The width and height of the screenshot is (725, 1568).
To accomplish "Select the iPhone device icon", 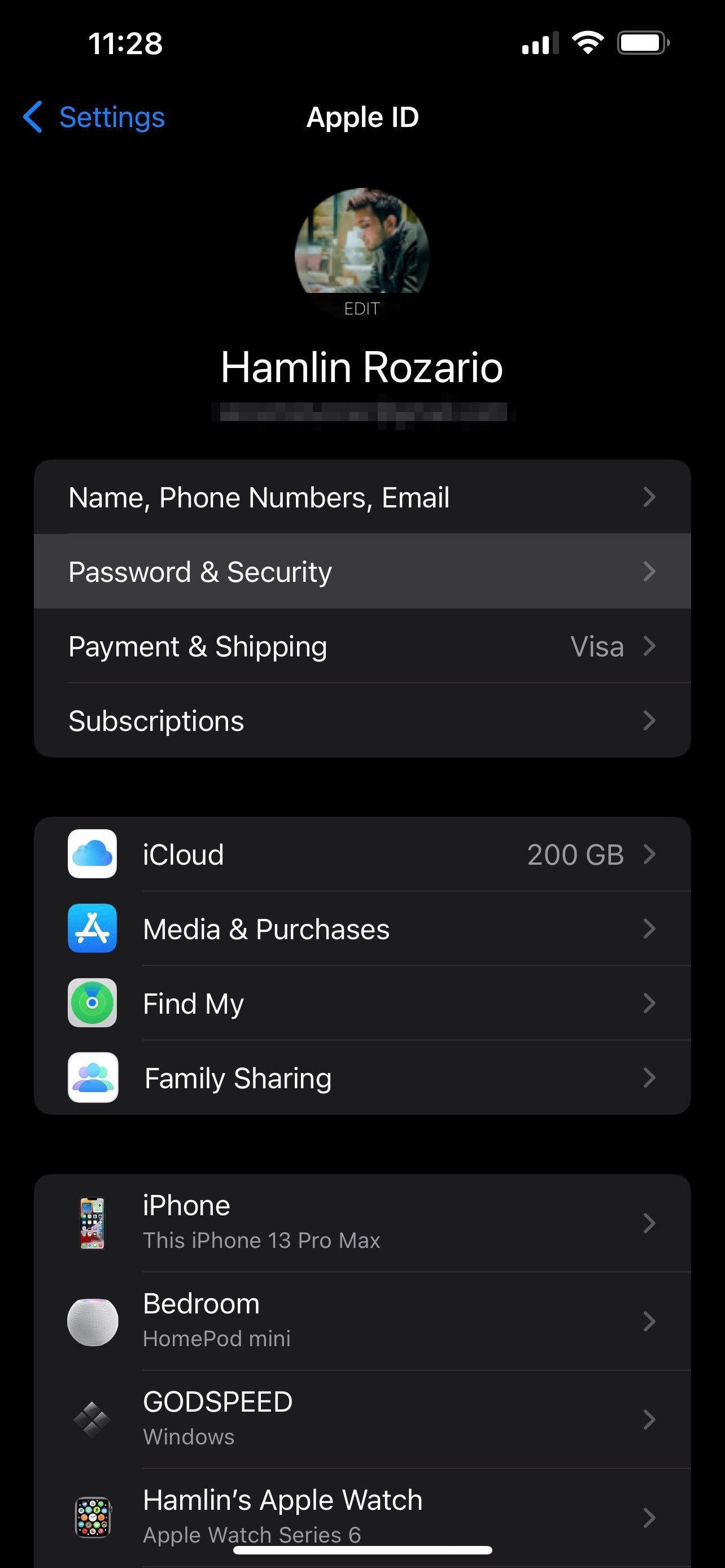I will pos(91,1223).
